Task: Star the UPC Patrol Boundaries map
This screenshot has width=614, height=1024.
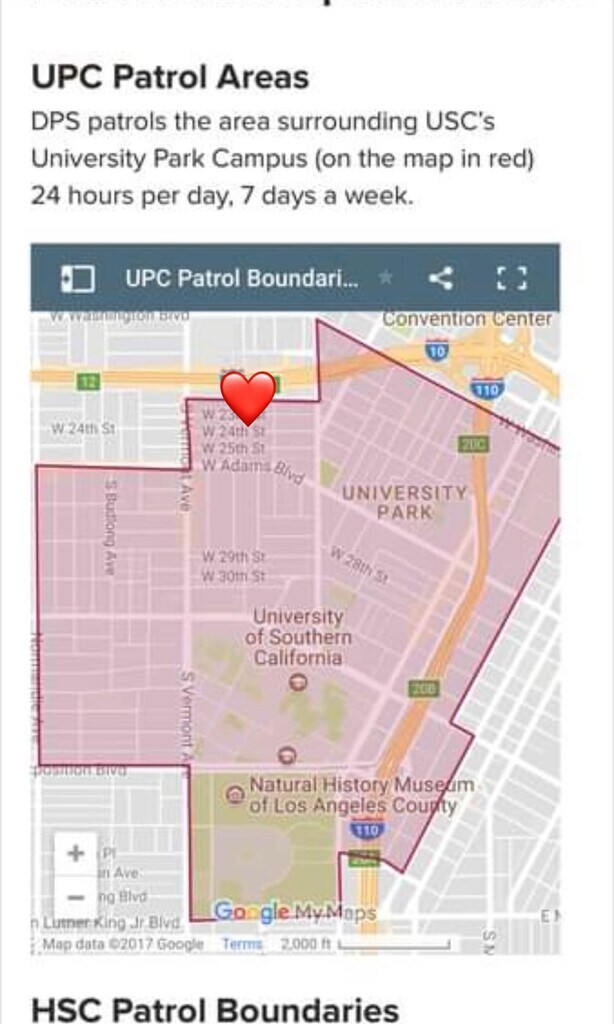Action: click(385, 278)
